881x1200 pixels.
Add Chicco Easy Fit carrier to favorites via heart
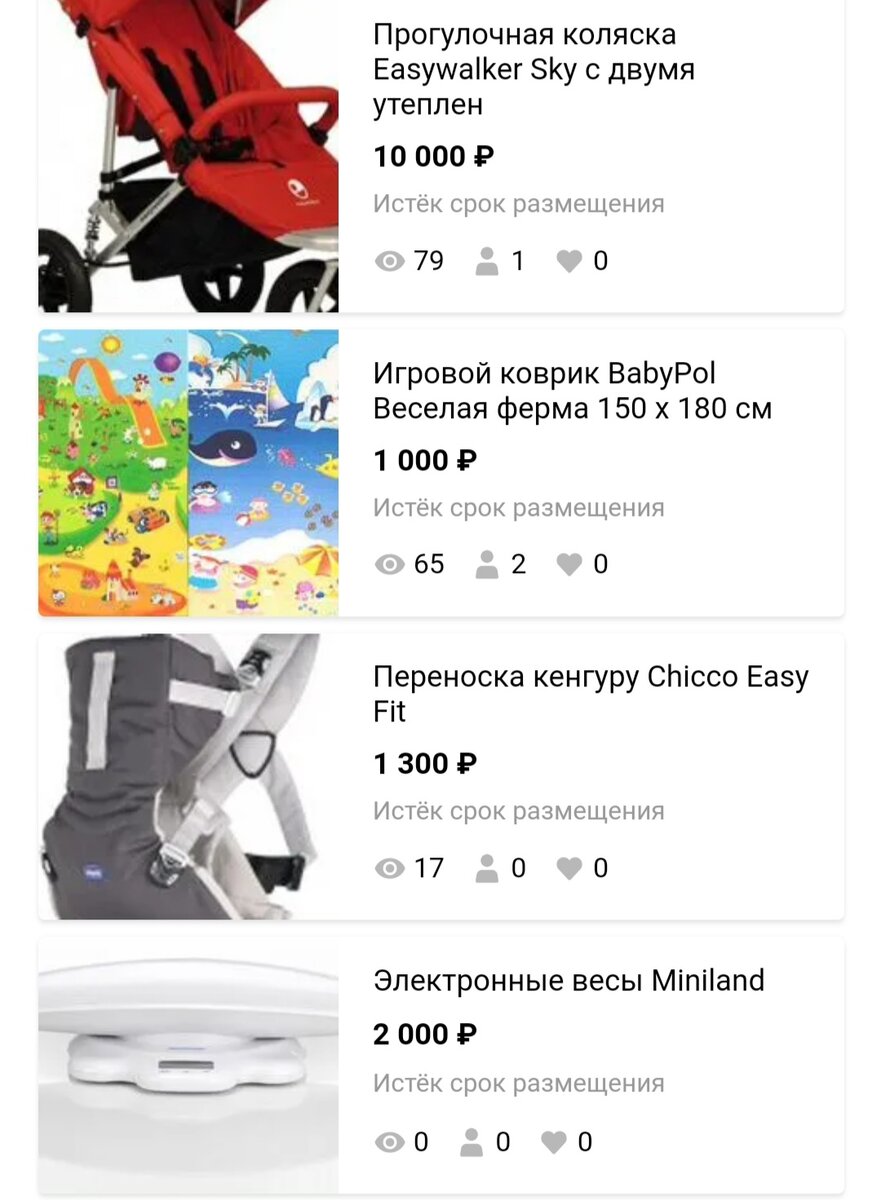[x=568, y=868]
